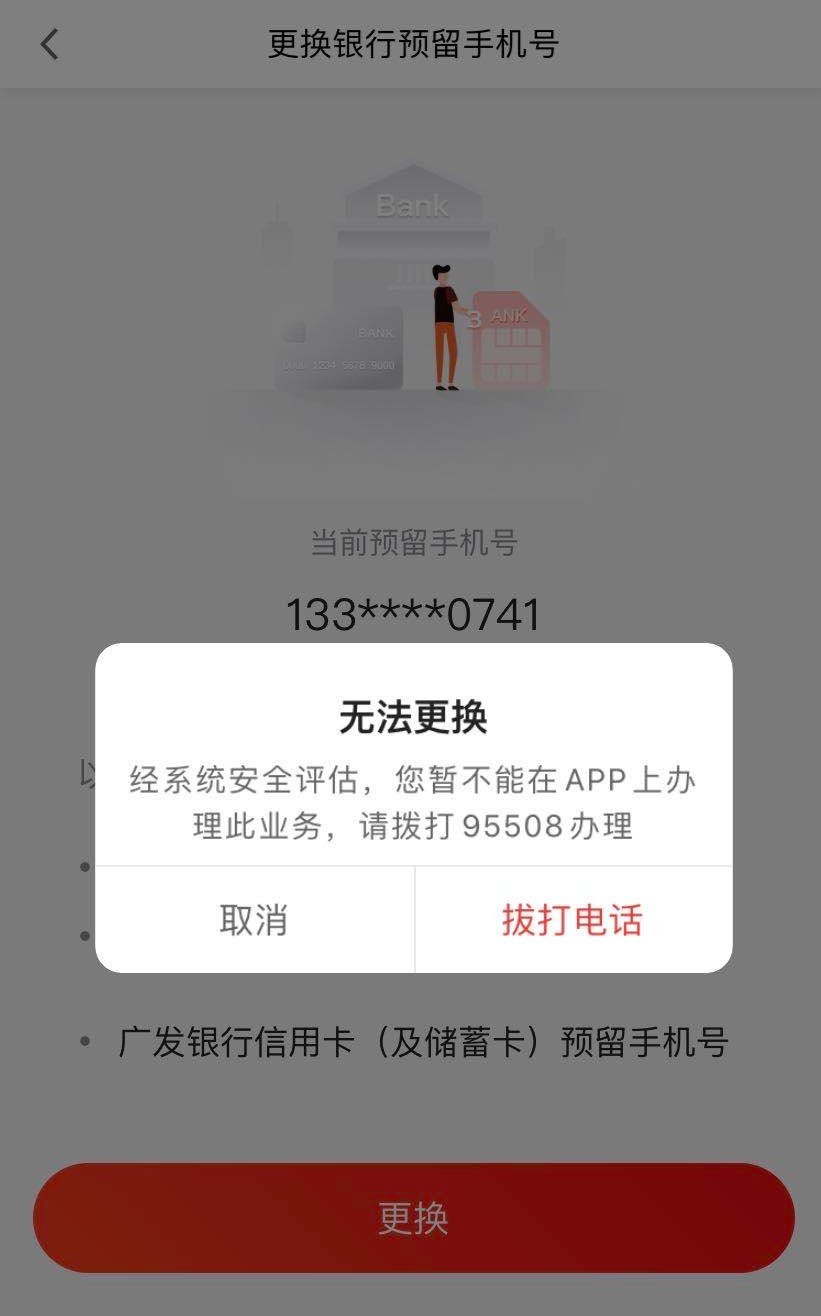821x1316 pixels.
Task: Tap the back arrow to return
Action: click(48, 44)
